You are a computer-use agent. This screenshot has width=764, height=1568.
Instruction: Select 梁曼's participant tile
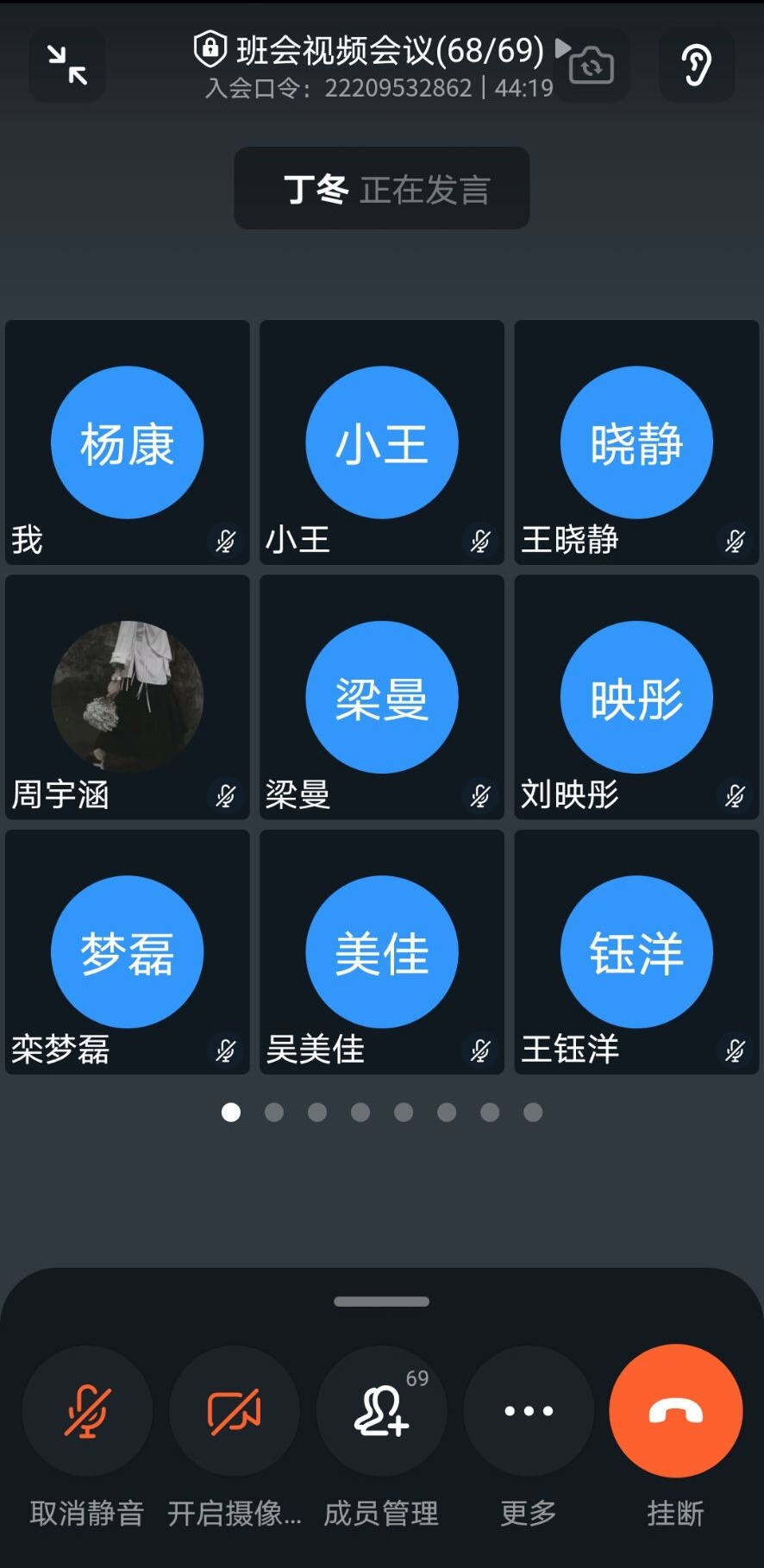382,697
